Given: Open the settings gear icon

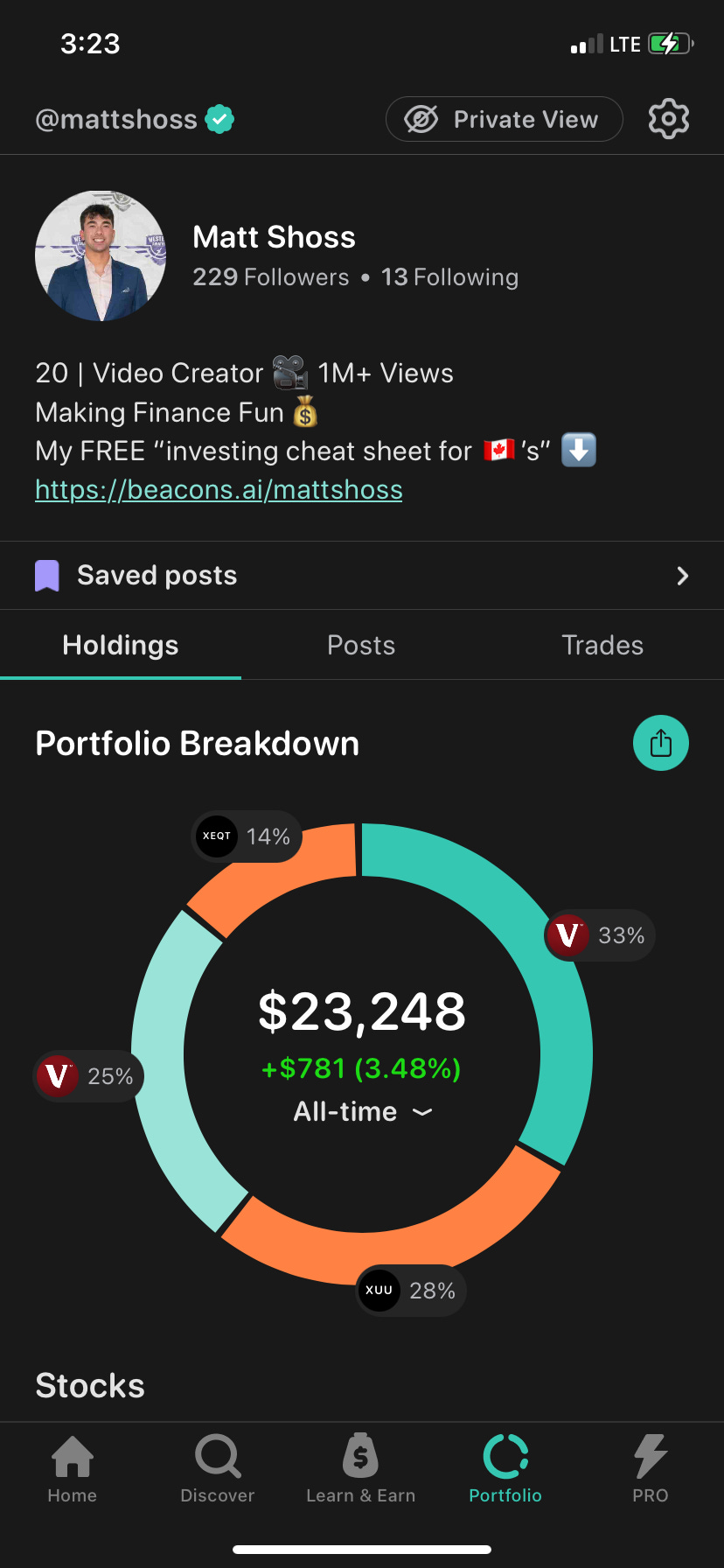Looking at the screenshot, I should (x=669, y=119).
